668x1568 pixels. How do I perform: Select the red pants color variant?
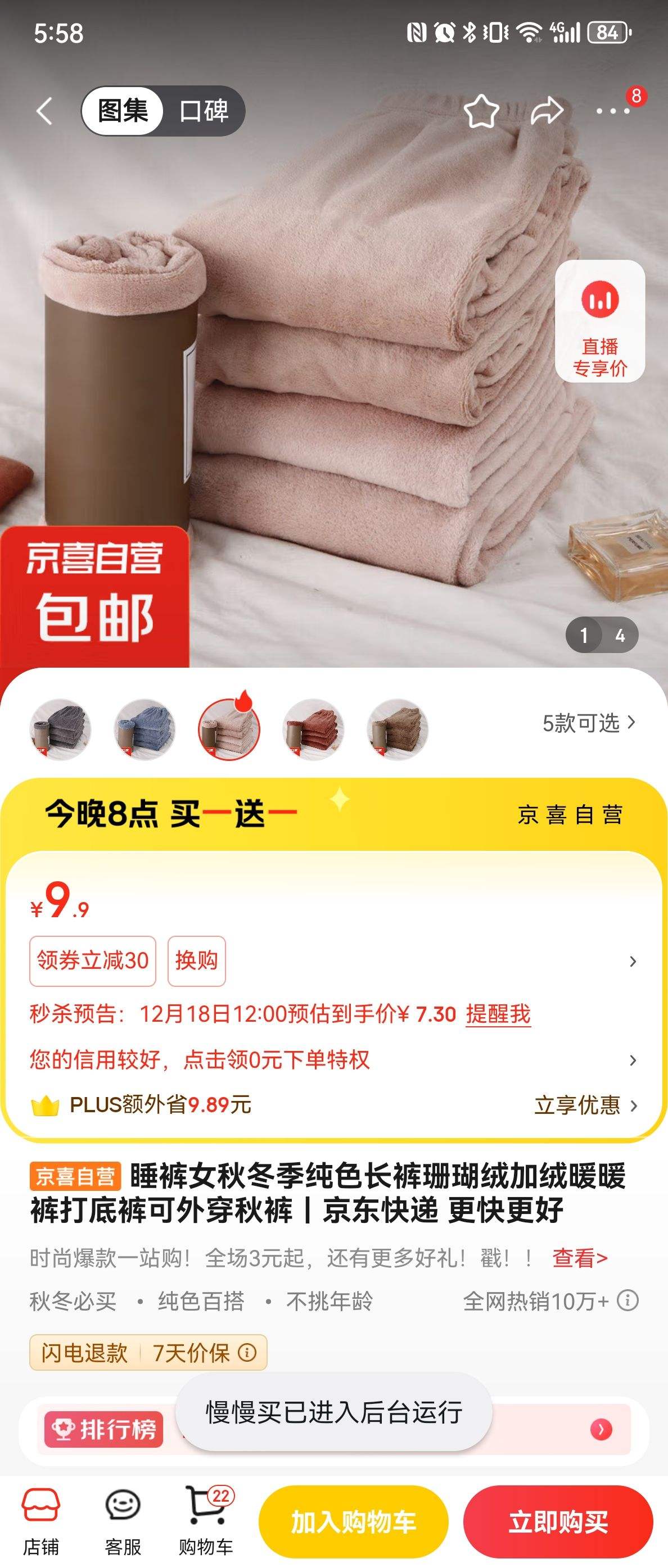[312, 728]
